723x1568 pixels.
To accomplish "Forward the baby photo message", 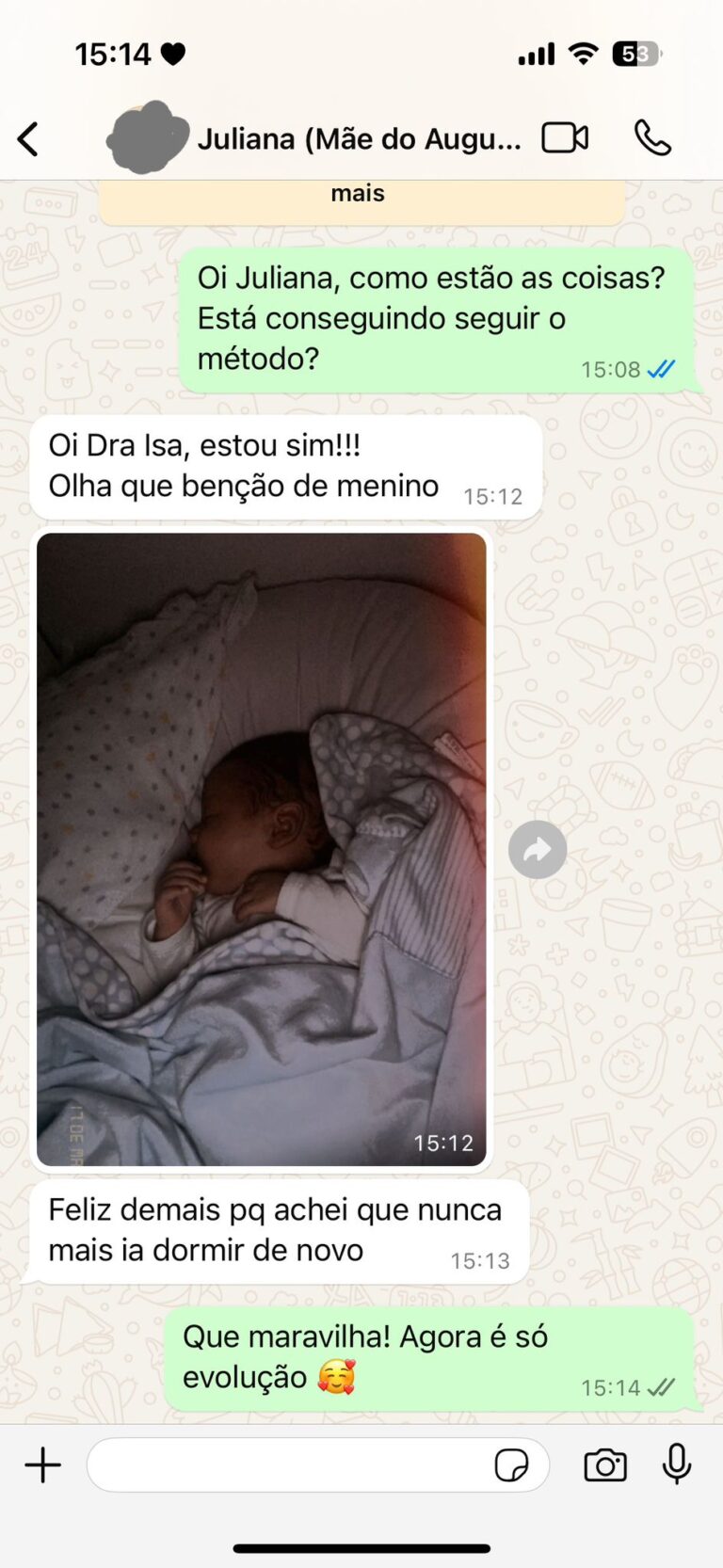I will 538,850.
